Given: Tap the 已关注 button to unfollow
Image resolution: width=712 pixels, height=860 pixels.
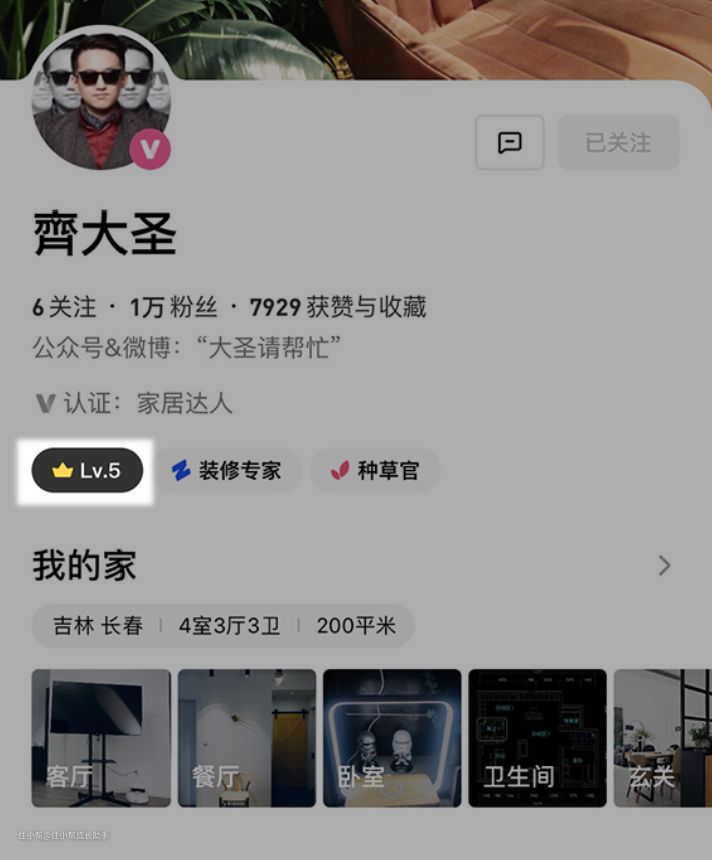Looking at the screenshot, I should pos(618,142).
